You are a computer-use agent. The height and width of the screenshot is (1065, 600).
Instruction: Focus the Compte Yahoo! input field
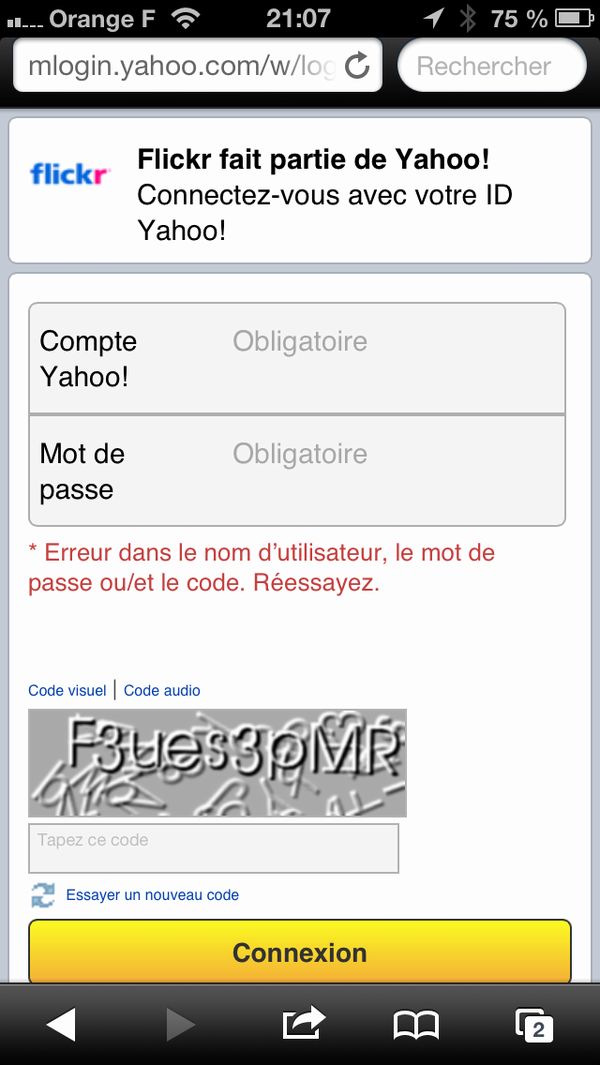(297, 358)
